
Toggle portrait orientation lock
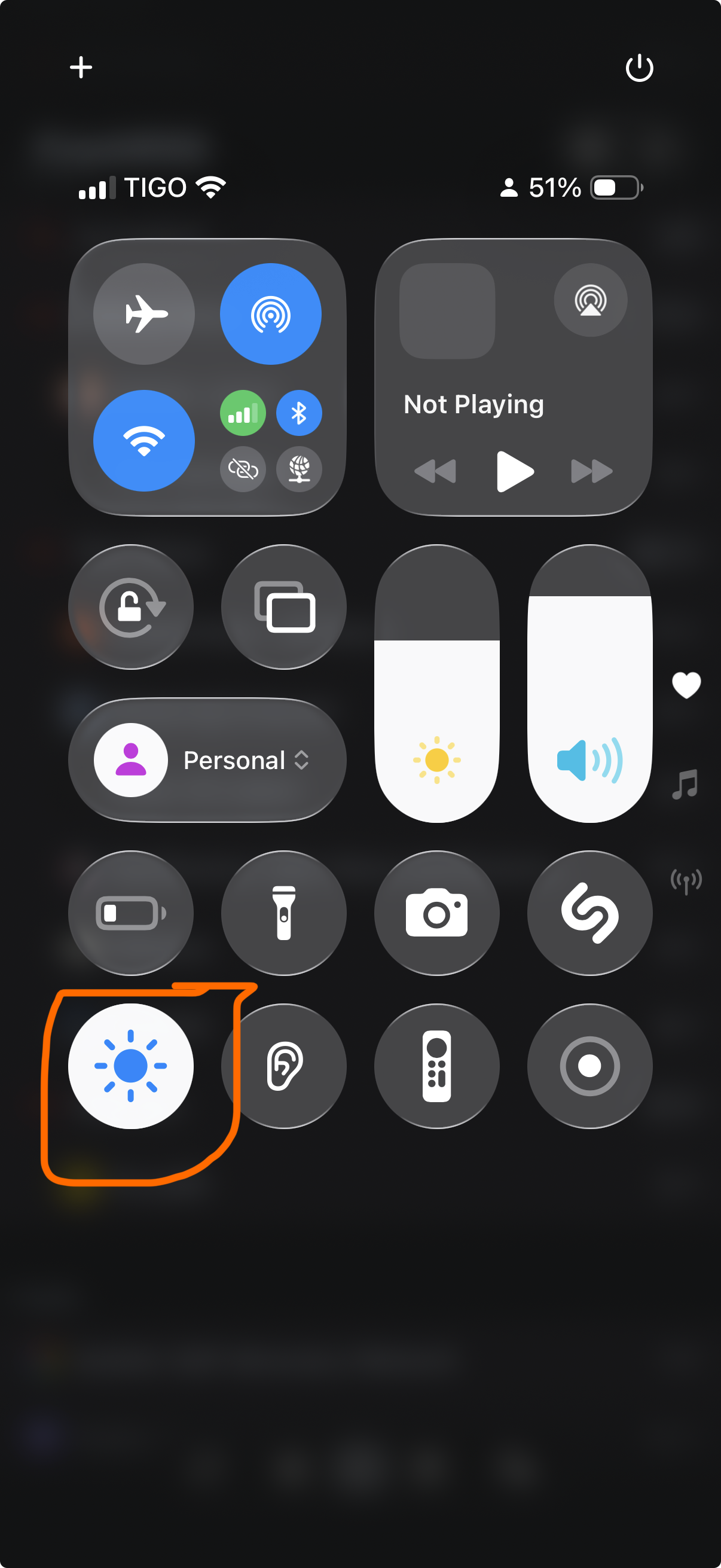click(131, 608)
